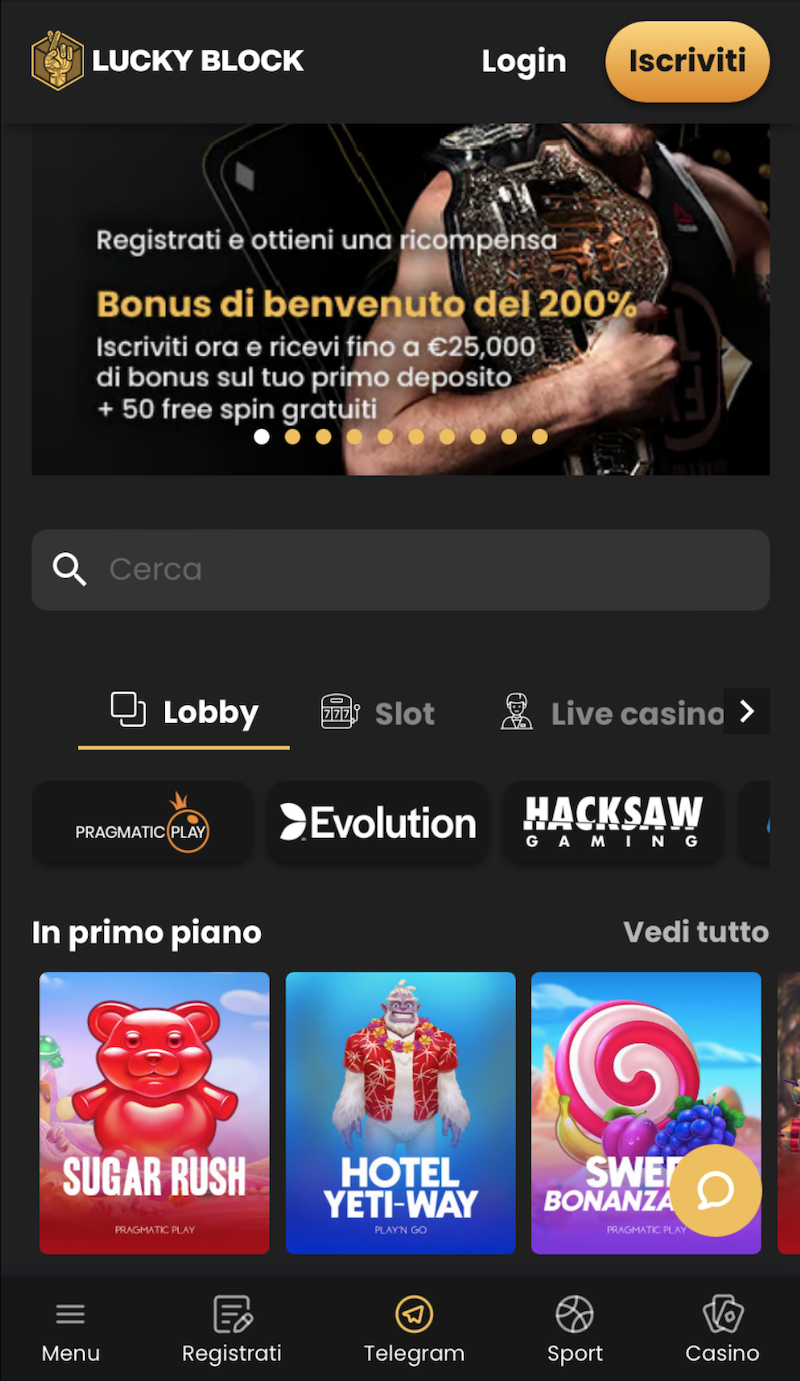Filter by Hacksaw Gaming provider

612,823
